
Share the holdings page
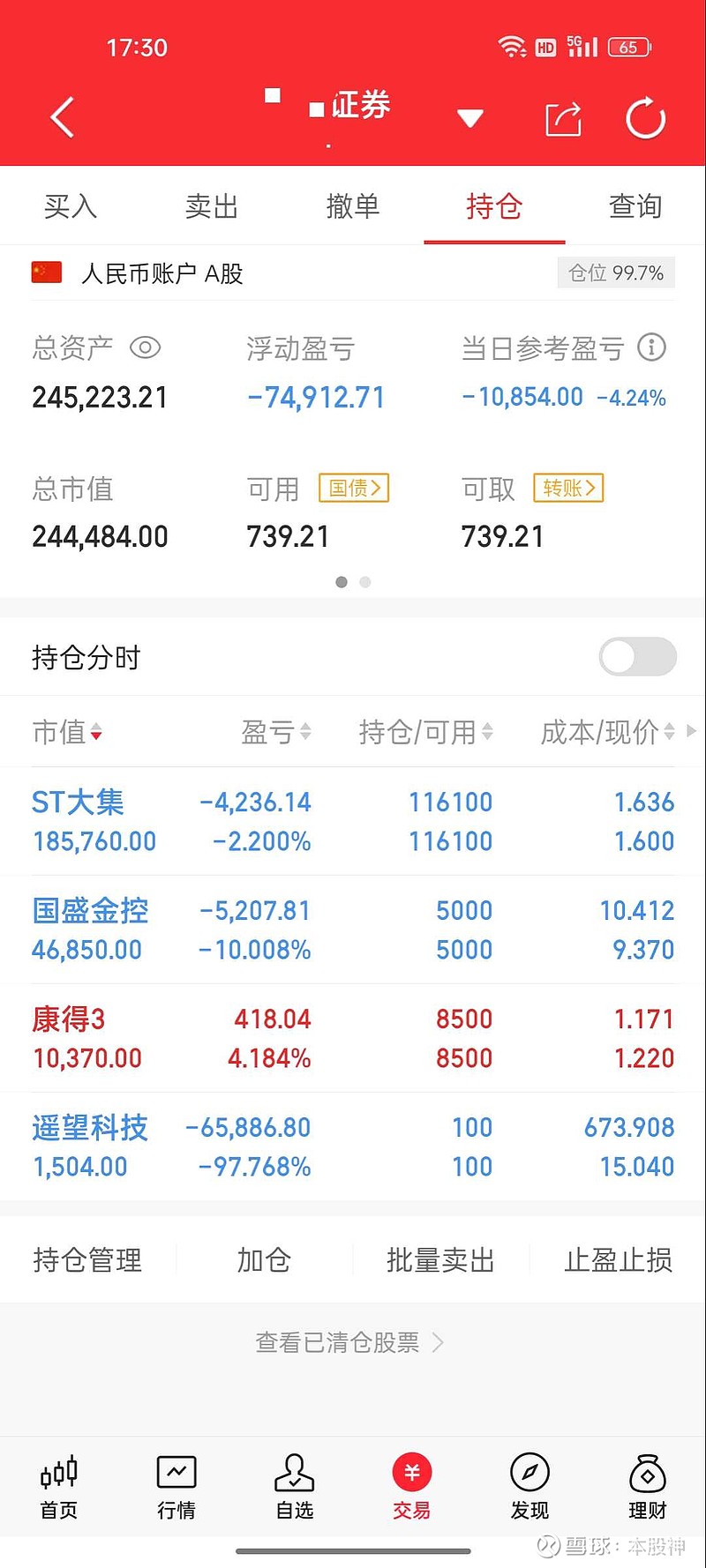[563, 118]
